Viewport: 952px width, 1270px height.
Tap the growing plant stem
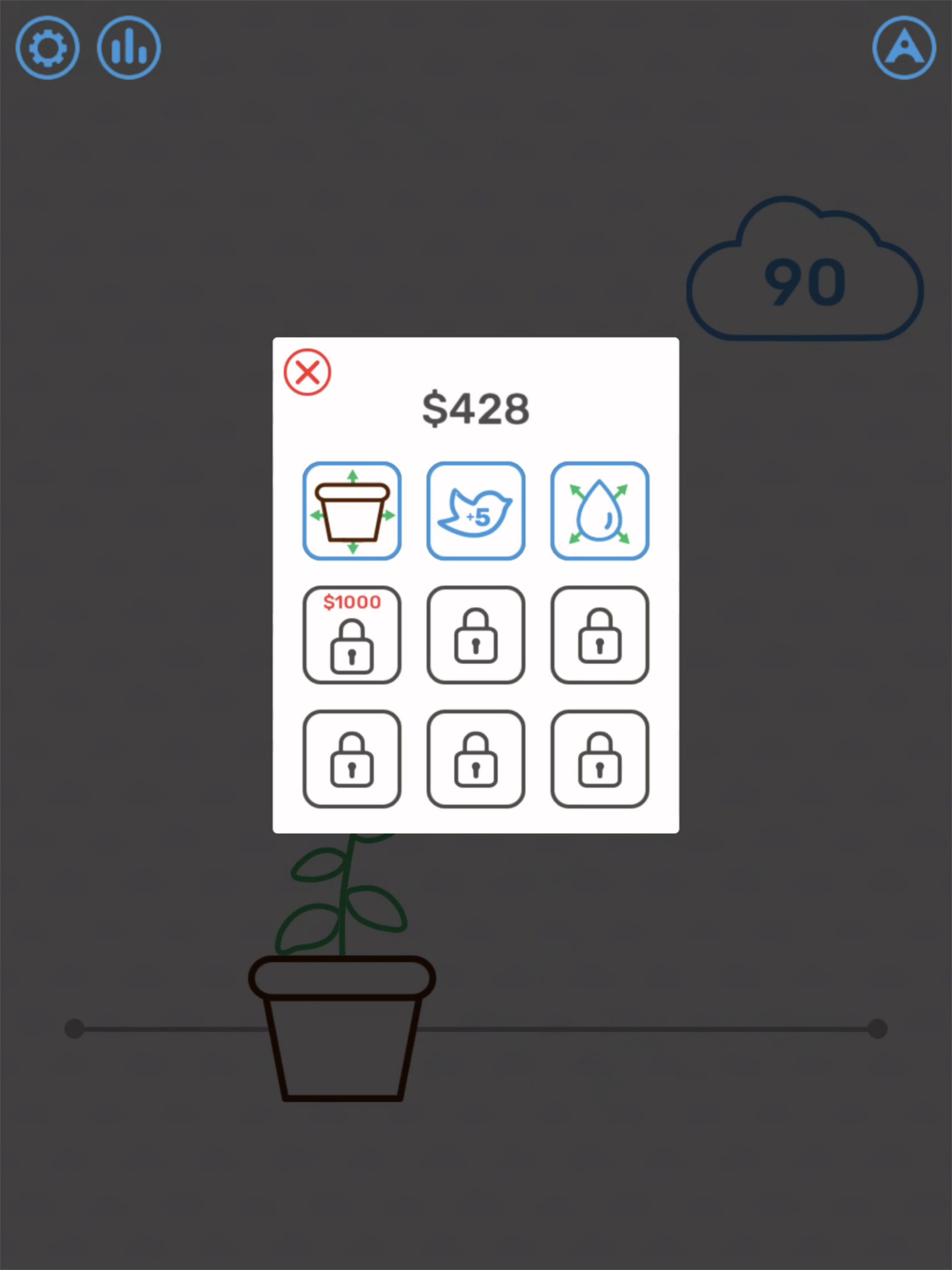click(x=344, y=896)
